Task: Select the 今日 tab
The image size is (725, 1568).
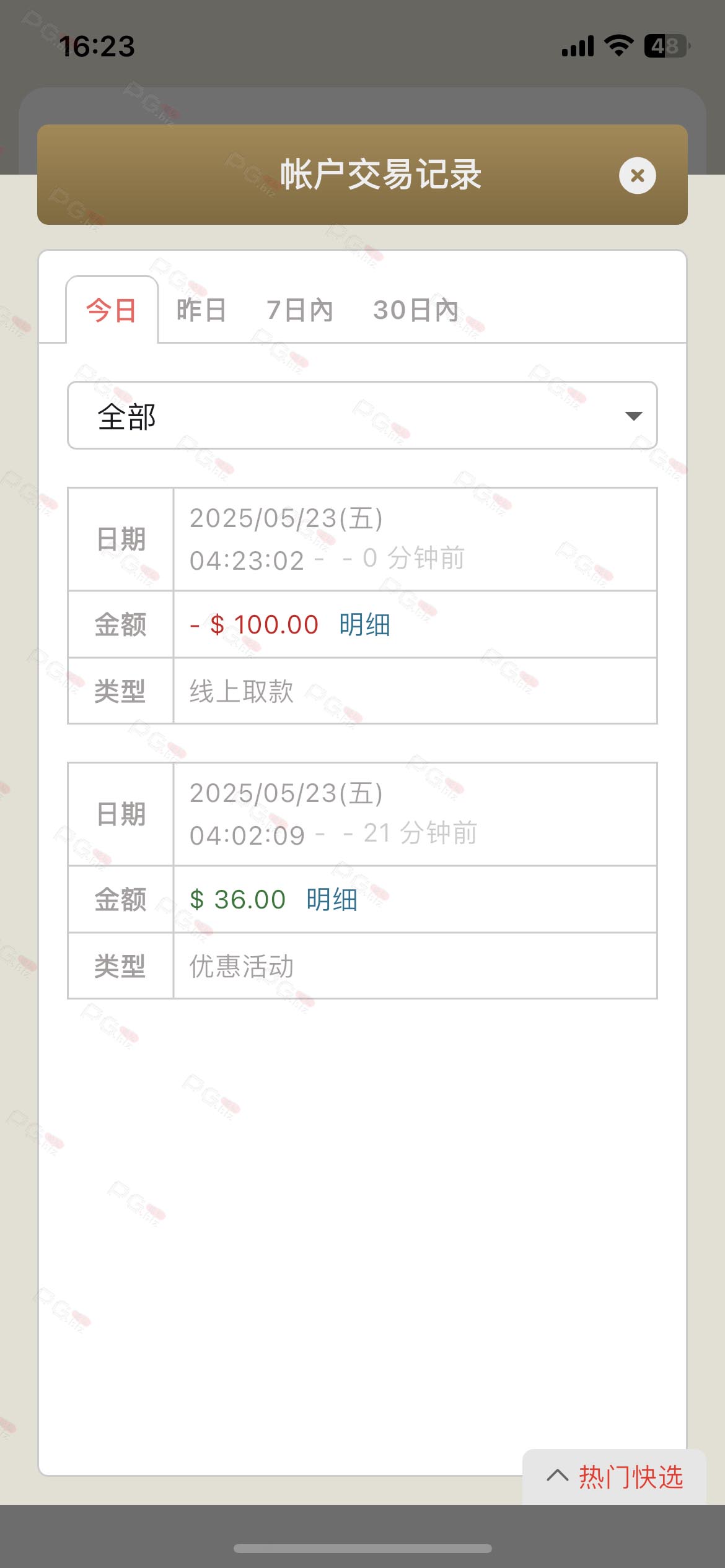Action: 112,310
